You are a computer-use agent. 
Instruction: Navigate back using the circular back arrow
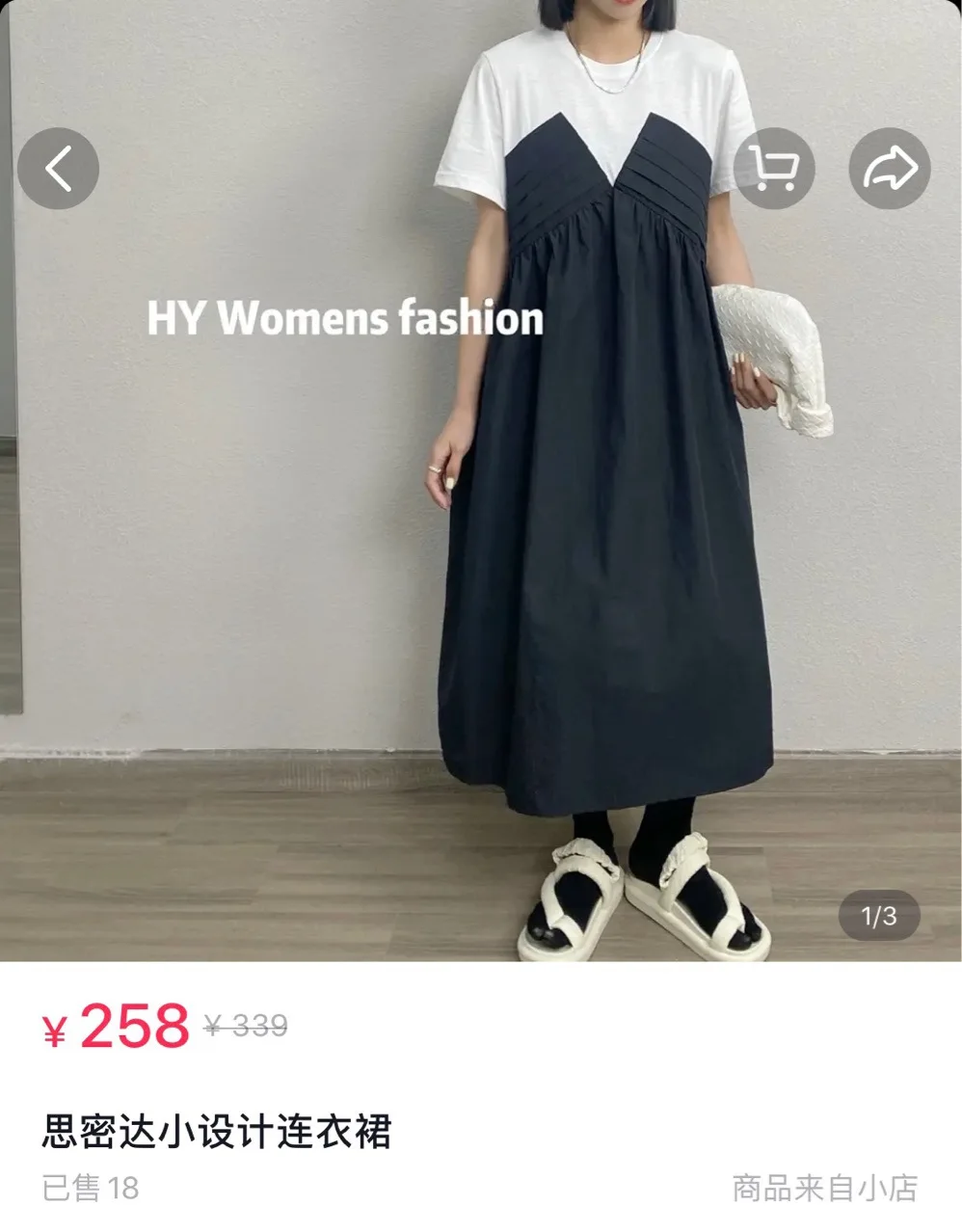[x=58, y=168]
